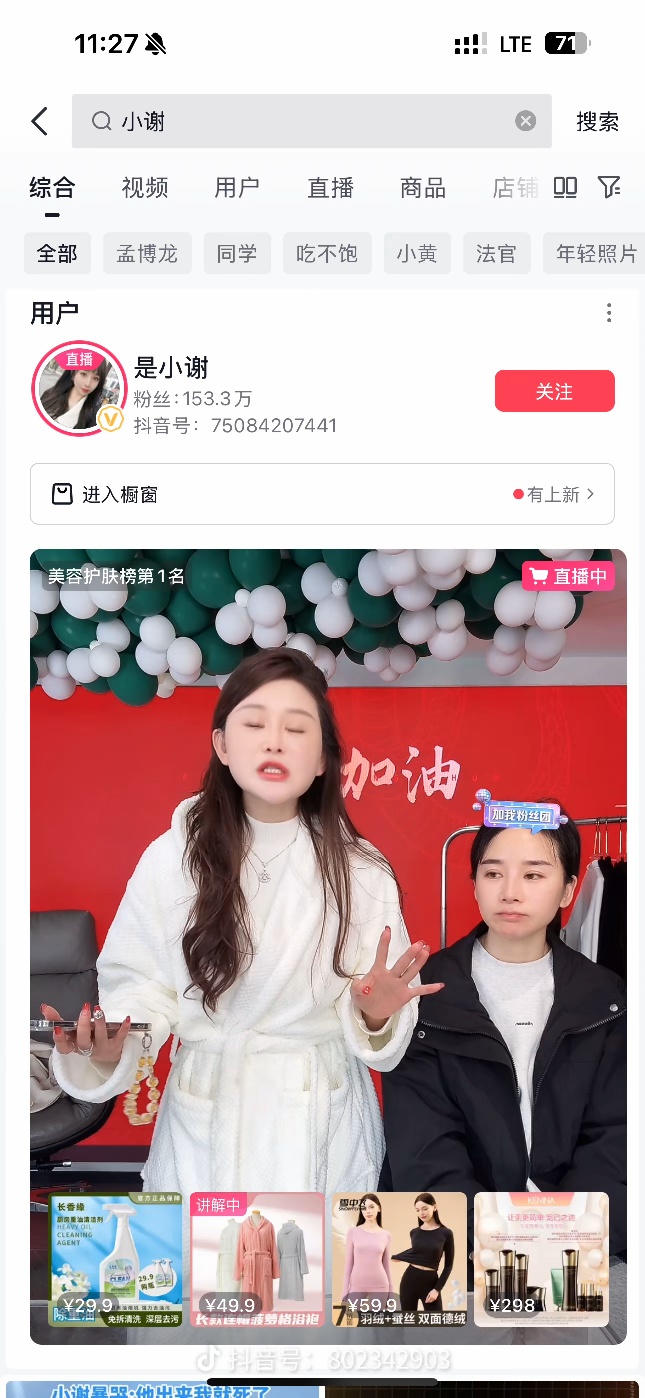The height and width of the screenshot is (1398, 645).
Task: Tap the 搜索 button
Action: pyautogui.click(x=597, y=122)
